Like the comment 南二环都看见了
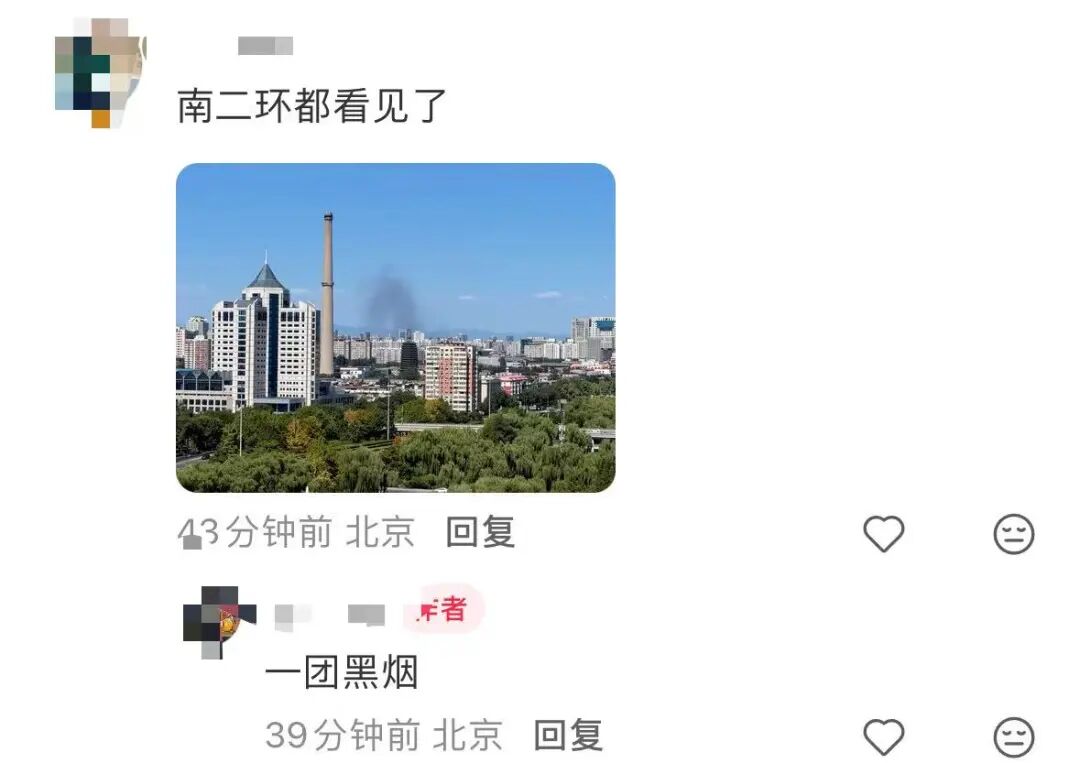1080x763 pixels. (x=884, y=534)
